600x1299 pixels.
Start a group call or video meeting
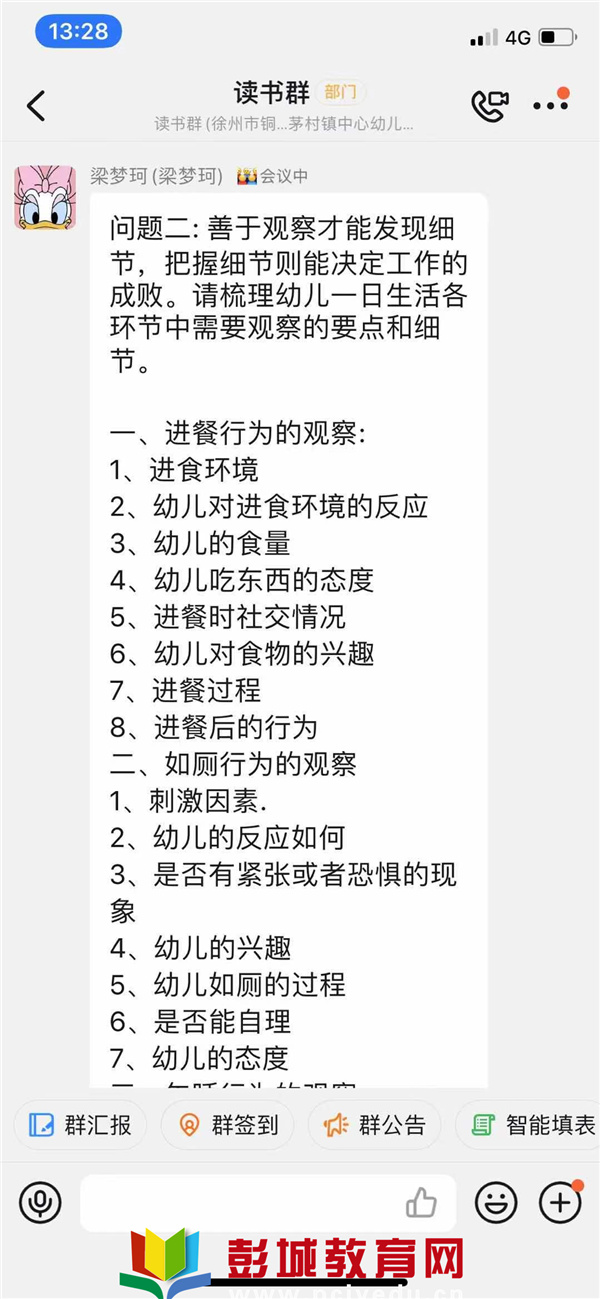[x=489, y=105]
